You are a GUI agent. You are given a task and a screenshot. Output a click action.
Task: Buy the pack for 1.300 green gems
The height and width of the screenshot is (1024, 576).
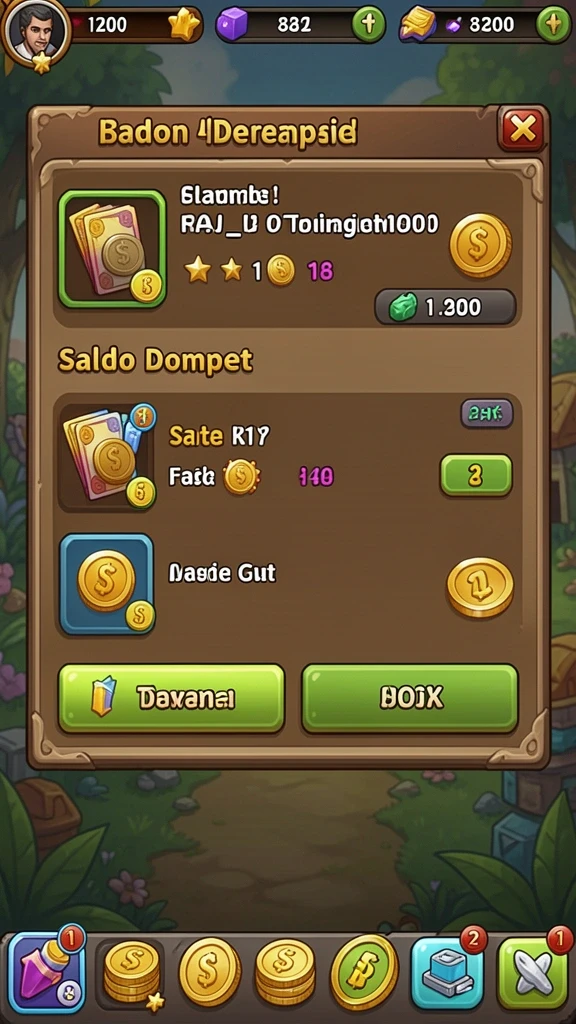[x=445, y=307]
